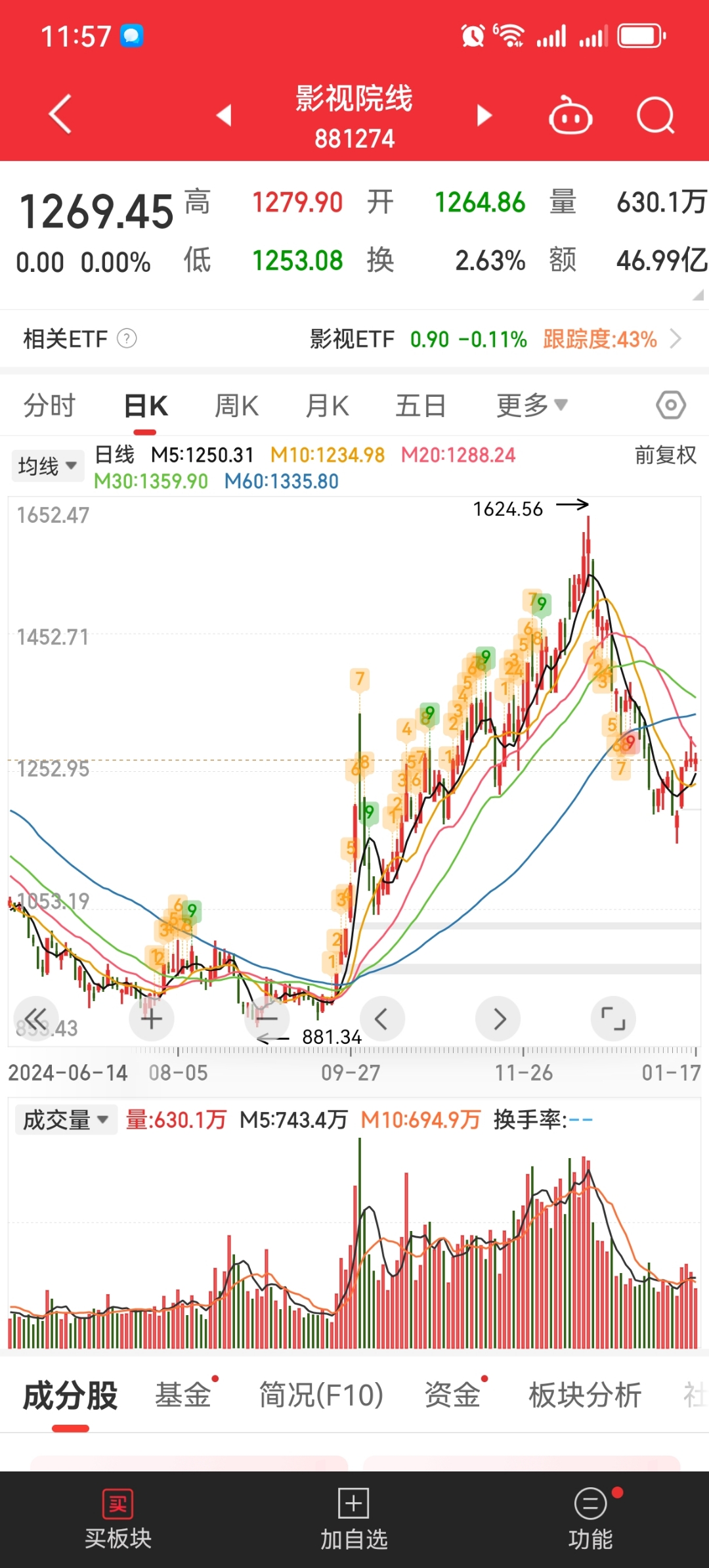
Task: Open the 均线 indicator dropdown
Action: 47,464
